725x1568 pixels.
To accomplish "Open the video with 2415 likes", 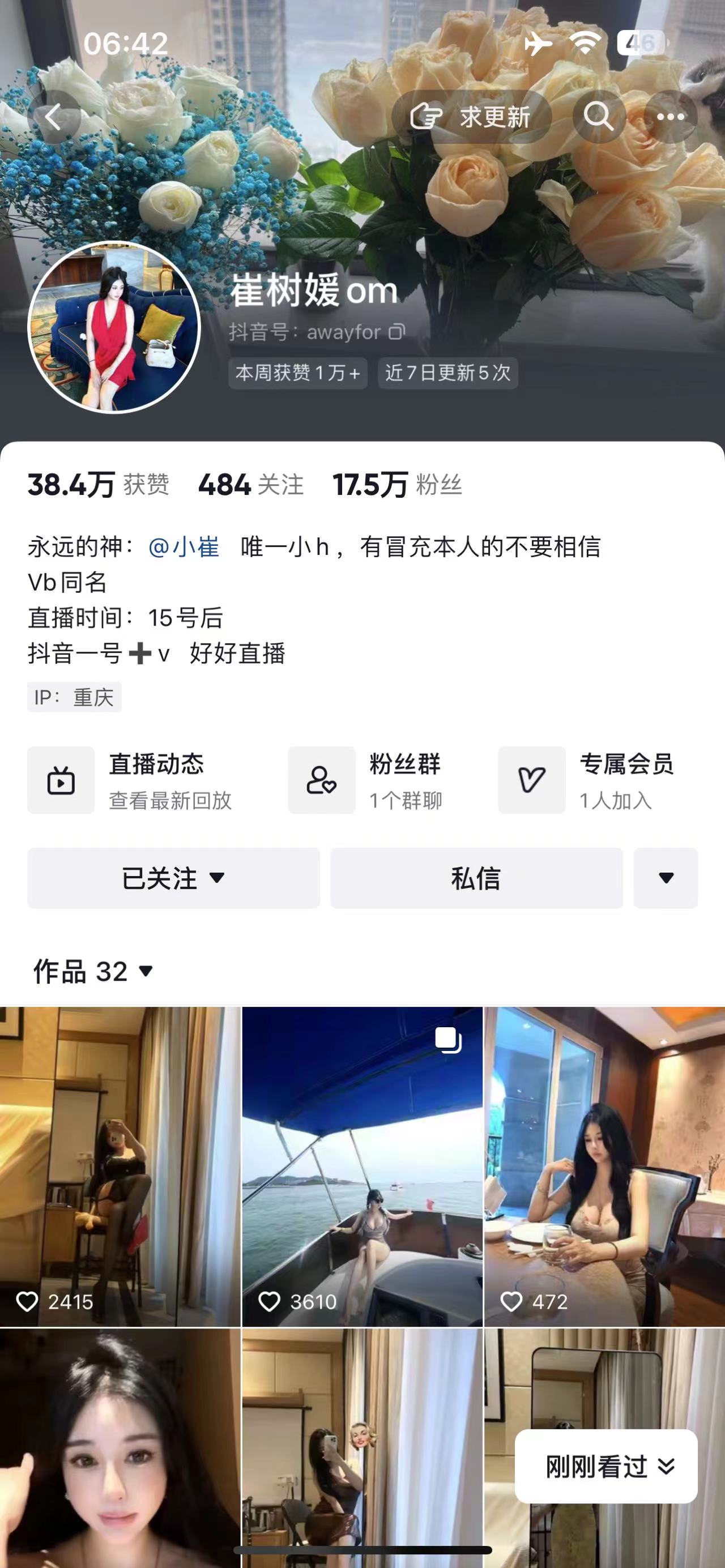I will coord(120,1165).
